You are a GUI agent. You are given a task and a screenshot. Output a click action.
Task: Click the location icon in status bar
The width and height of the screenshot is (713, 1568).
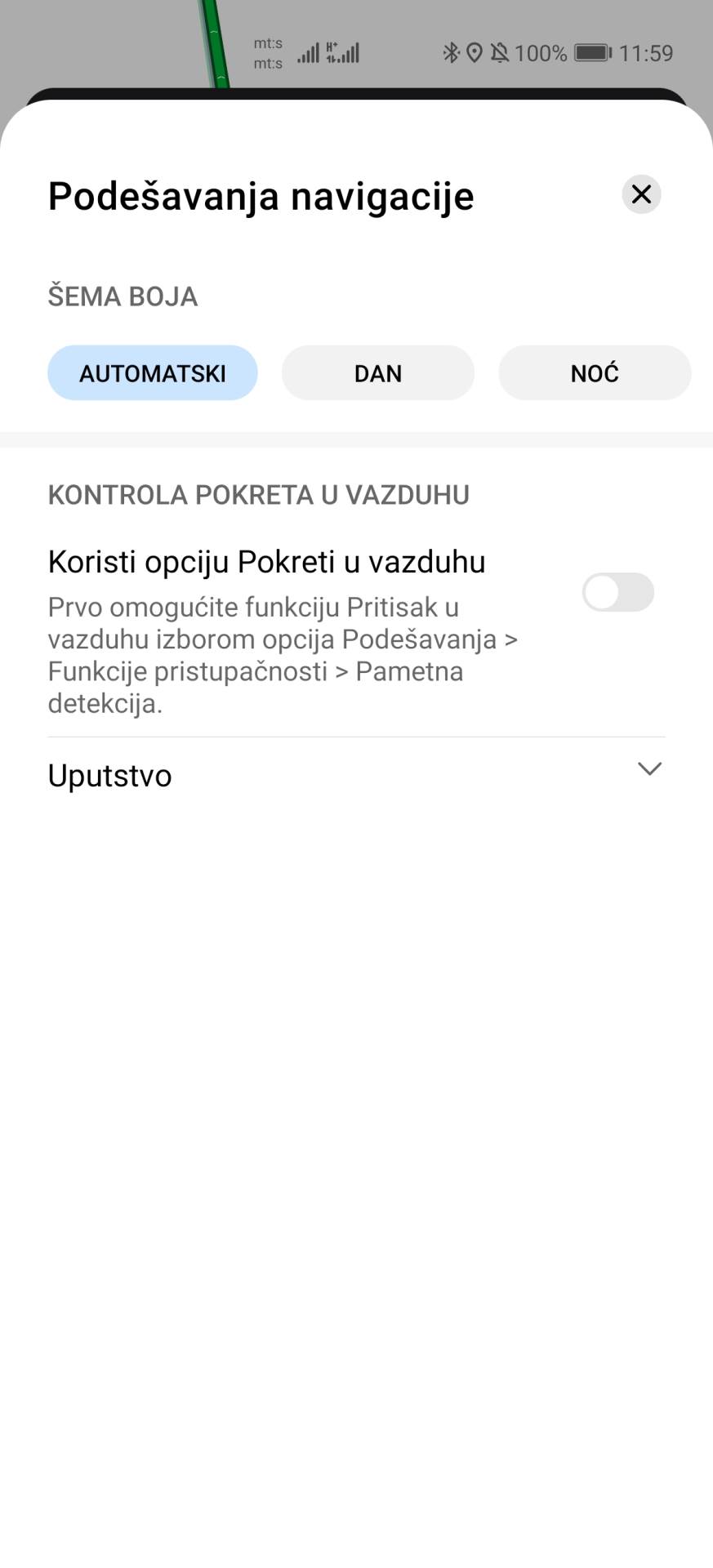pyautogui.click(x=474, y=51)
